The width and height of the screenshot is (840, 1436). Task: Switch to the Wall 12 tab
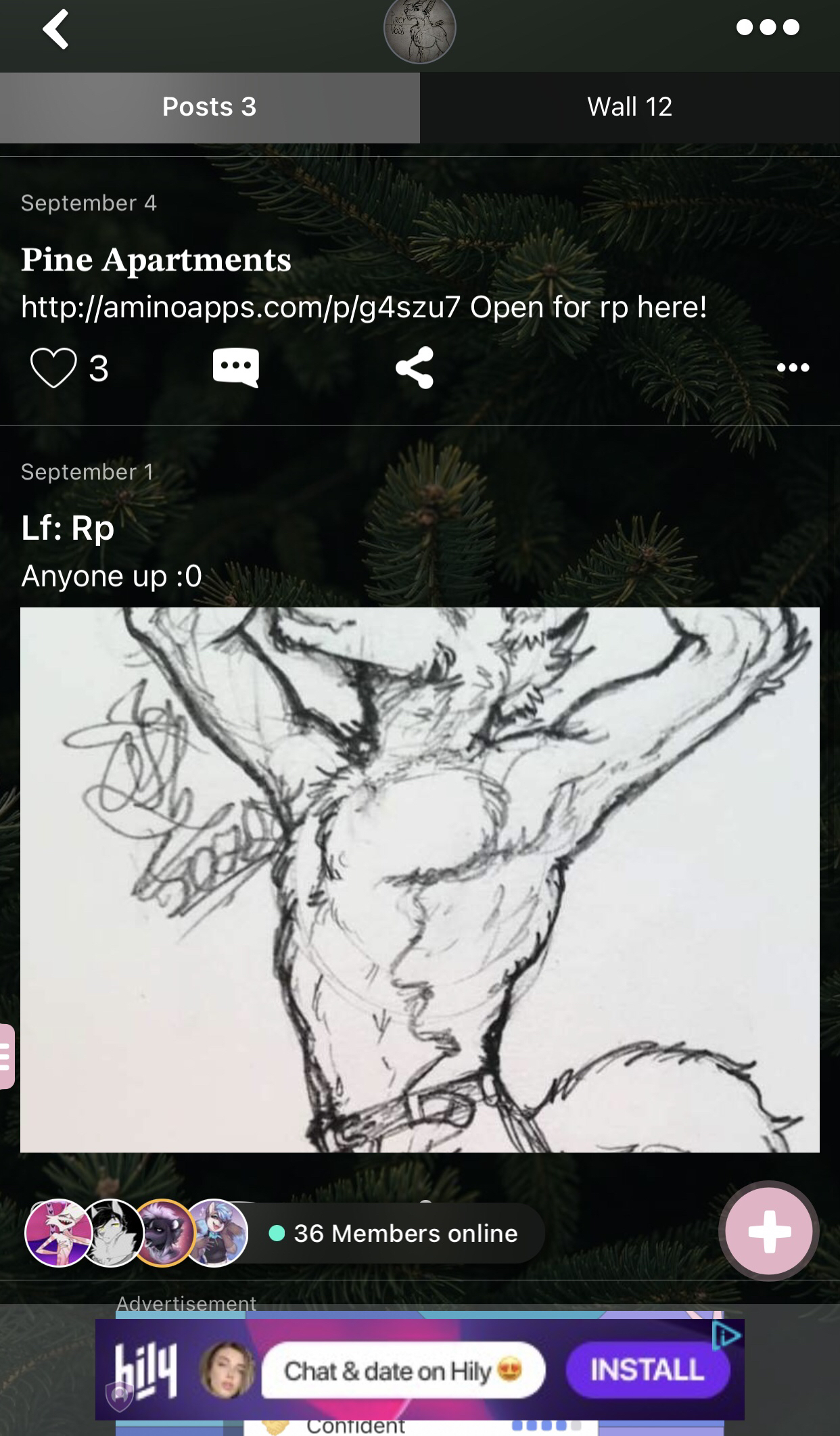pos(629,107)
